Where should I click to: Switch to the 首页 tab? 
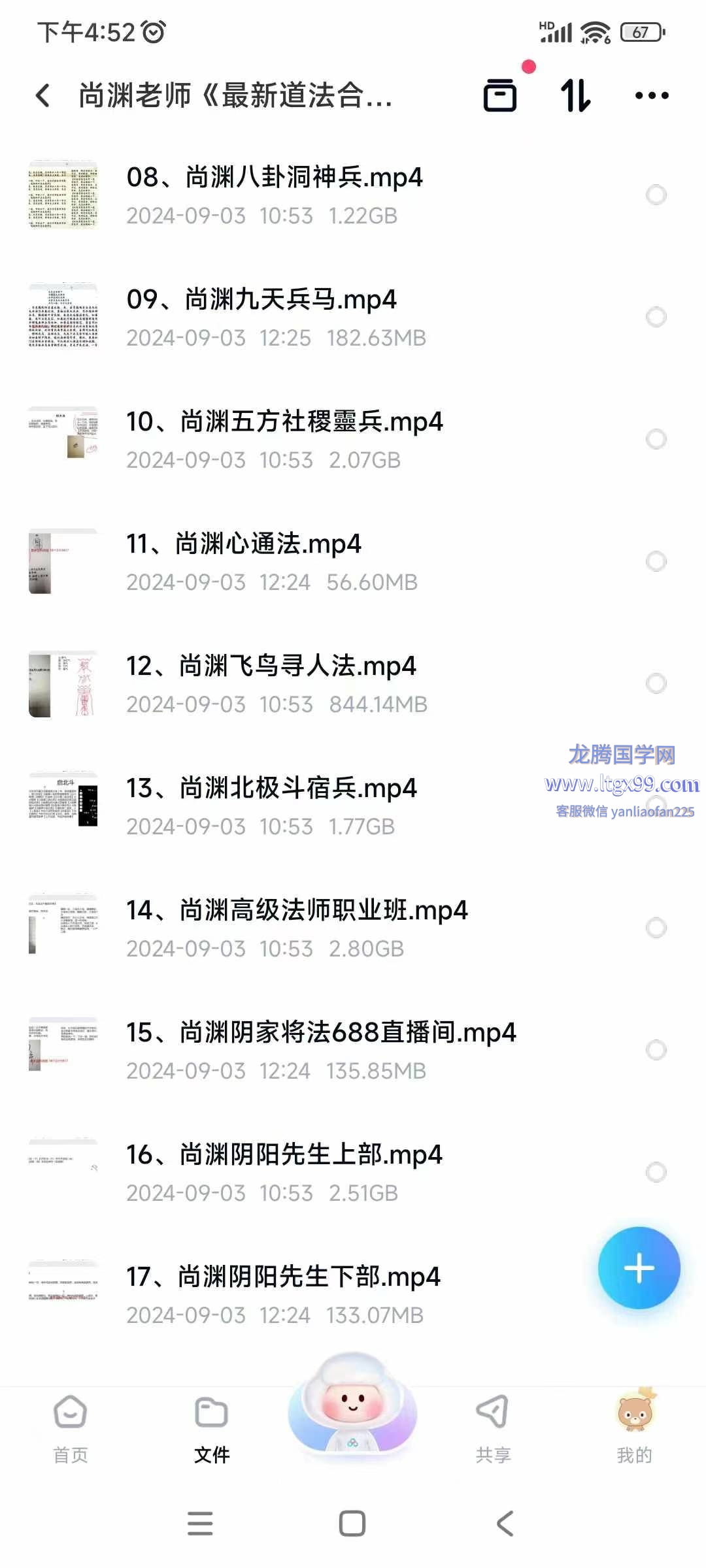(71, 1428)
